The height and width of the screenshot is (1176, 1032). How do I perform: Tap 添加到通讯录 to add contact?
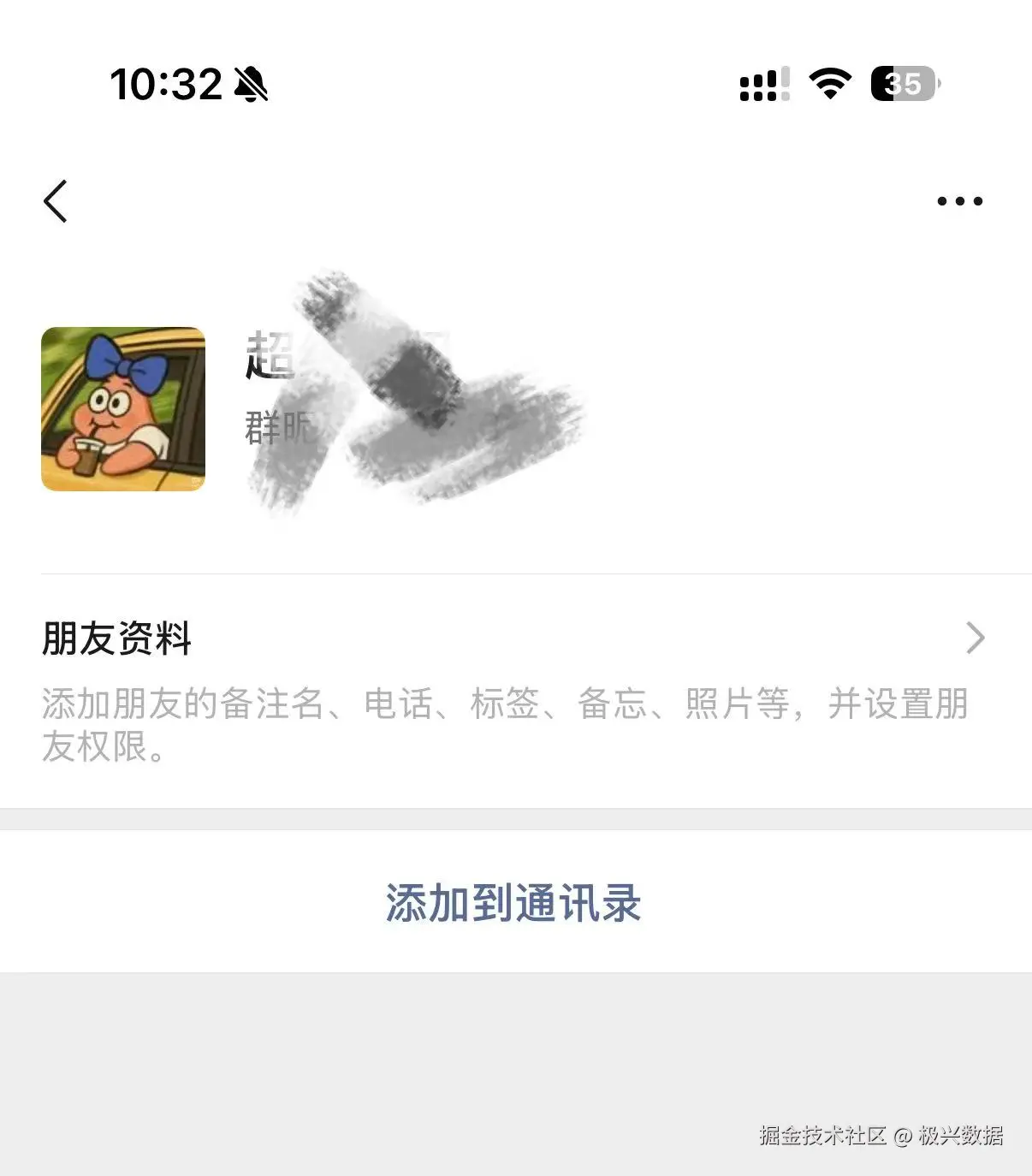click(x=513, y=903)
